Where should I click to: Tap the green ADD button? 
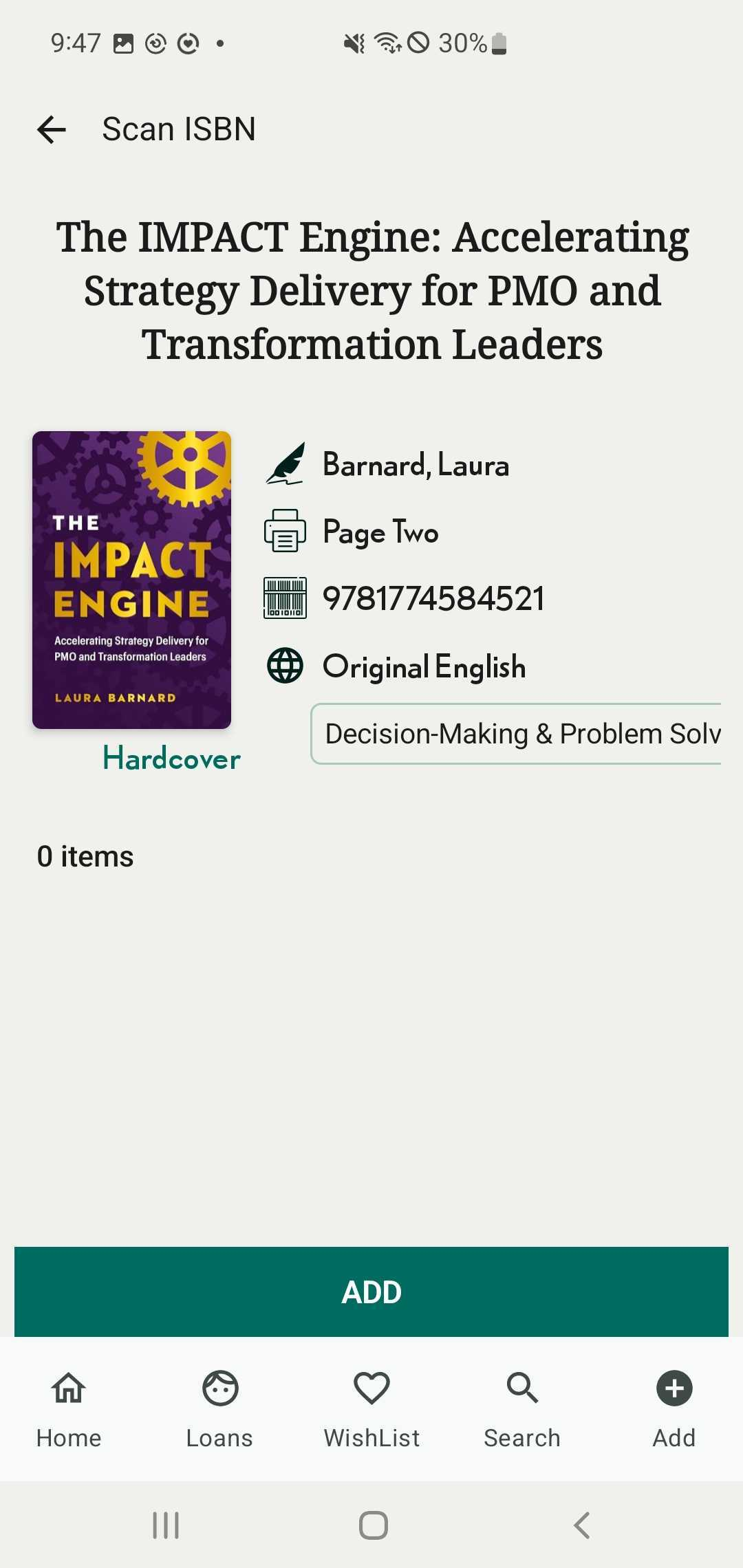coord(371,1292)
